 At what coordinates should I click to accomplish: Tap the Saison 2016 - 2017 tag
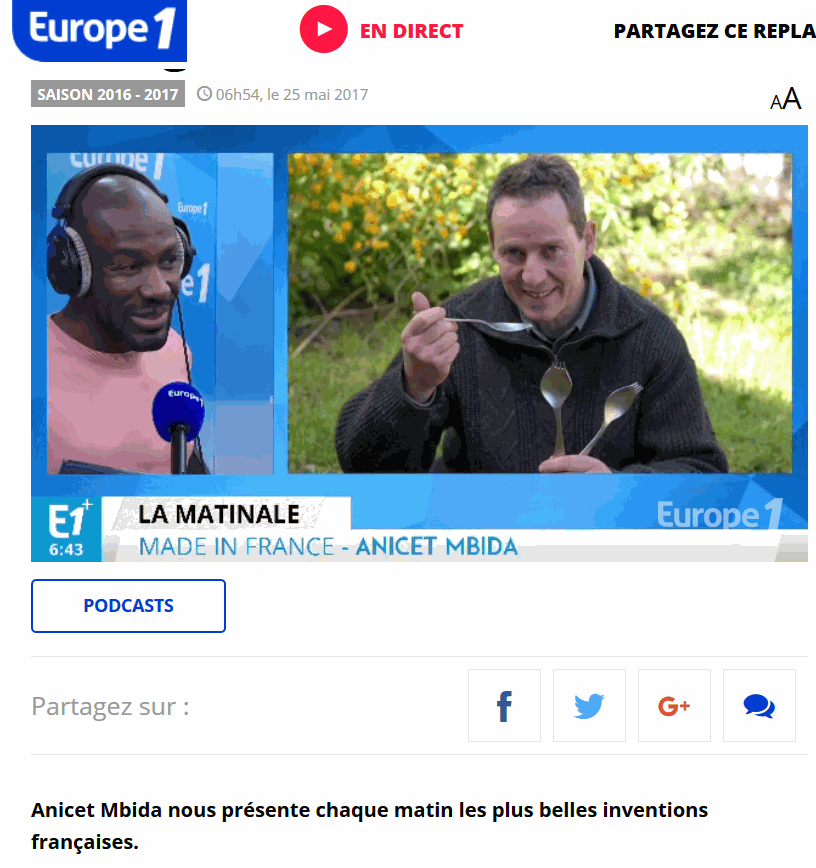coord(108,95)
